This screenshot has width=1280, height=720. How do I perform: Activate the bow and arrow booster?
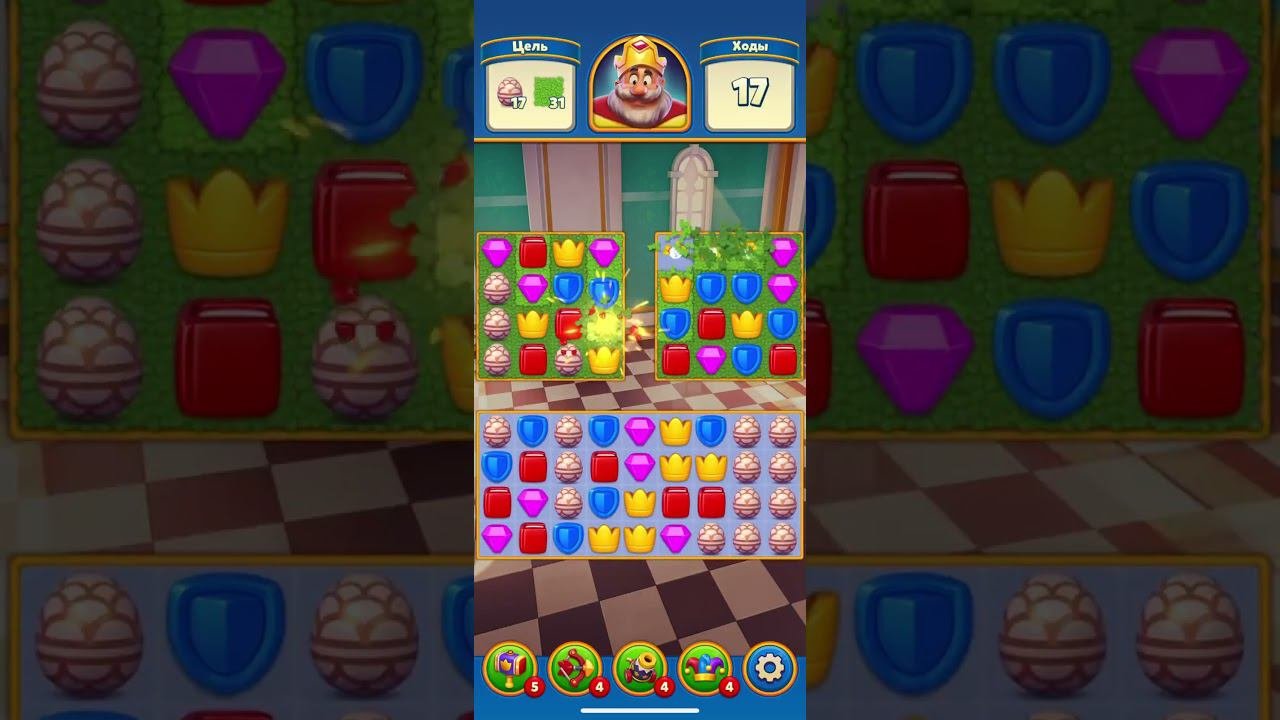point(575,668)
